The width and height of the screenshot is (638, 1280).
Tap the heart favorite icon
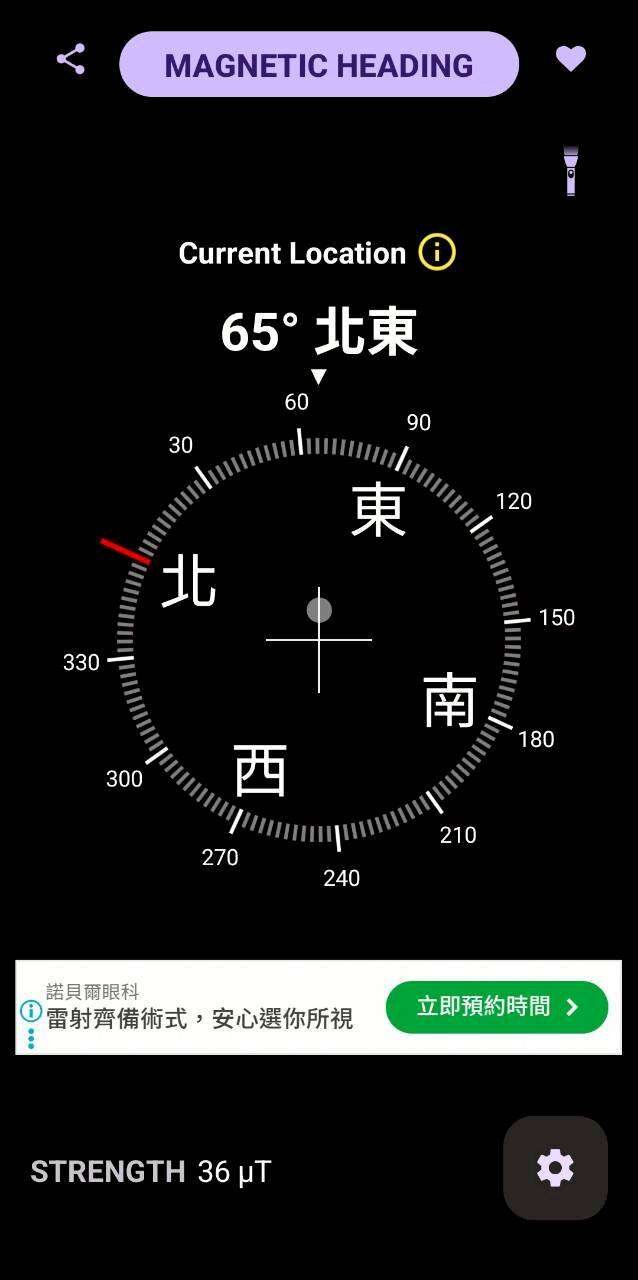[571, 60]
